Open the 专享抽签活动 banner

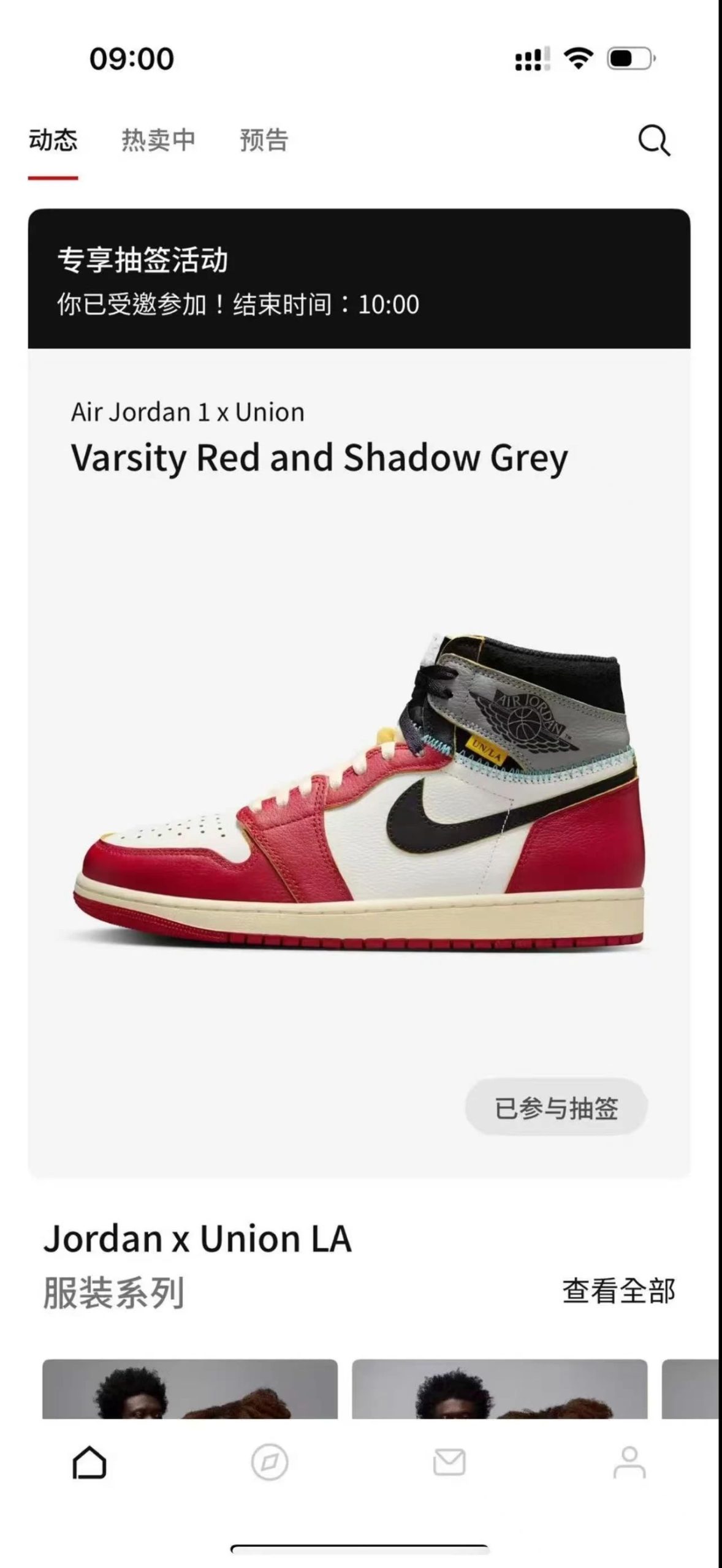[x=359, y=279]
